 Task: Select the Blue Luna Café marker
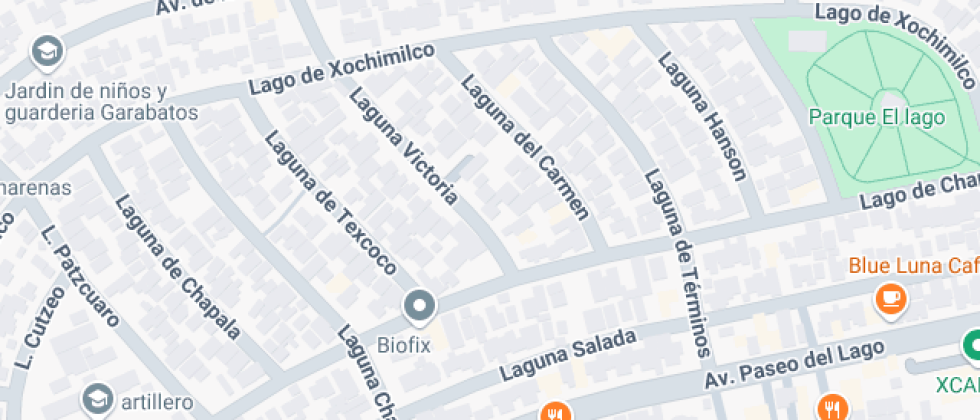click(891, 299)
